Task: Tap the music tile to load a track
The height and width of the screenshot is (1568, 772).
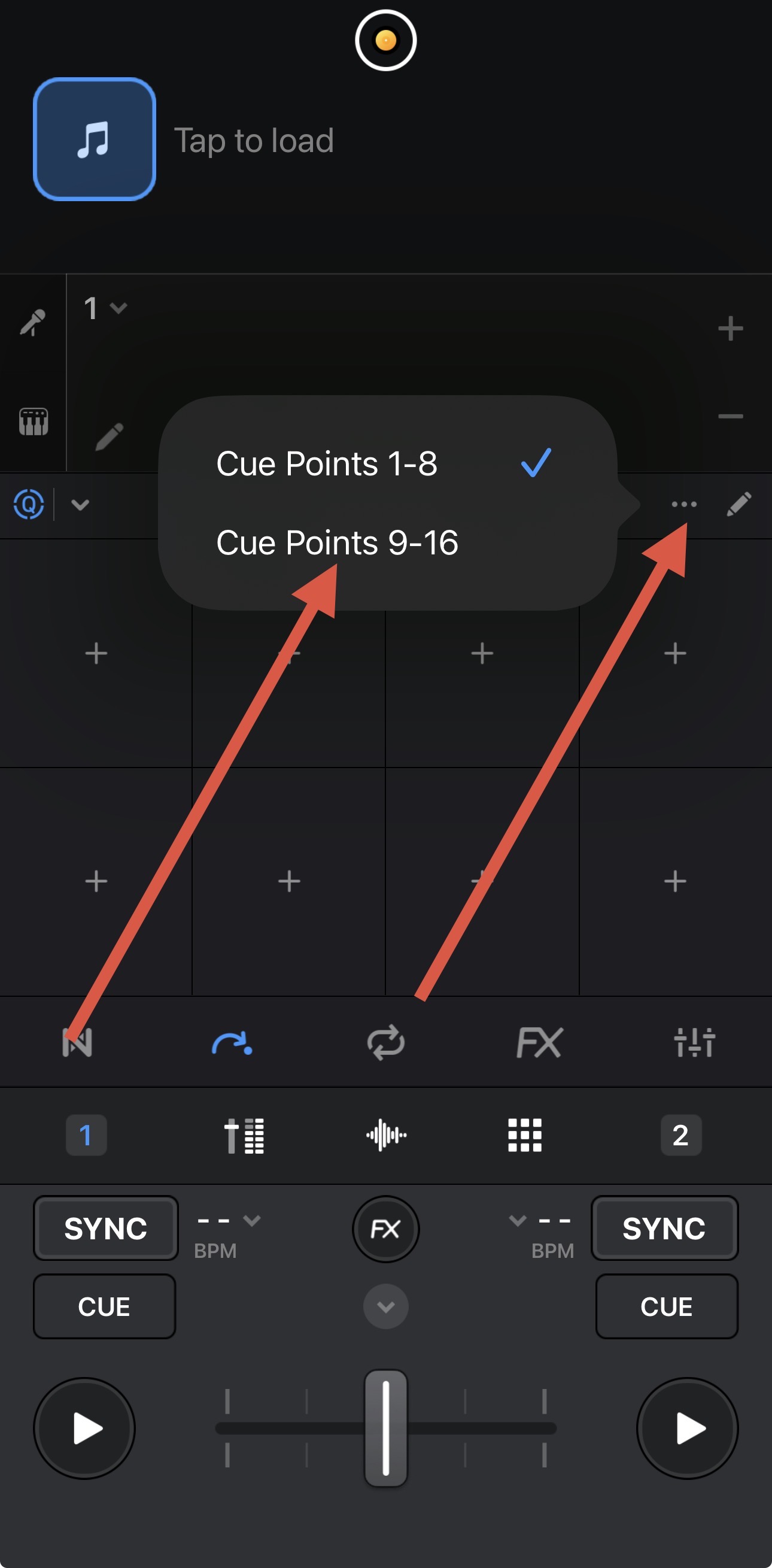Action: pos(95,139)
